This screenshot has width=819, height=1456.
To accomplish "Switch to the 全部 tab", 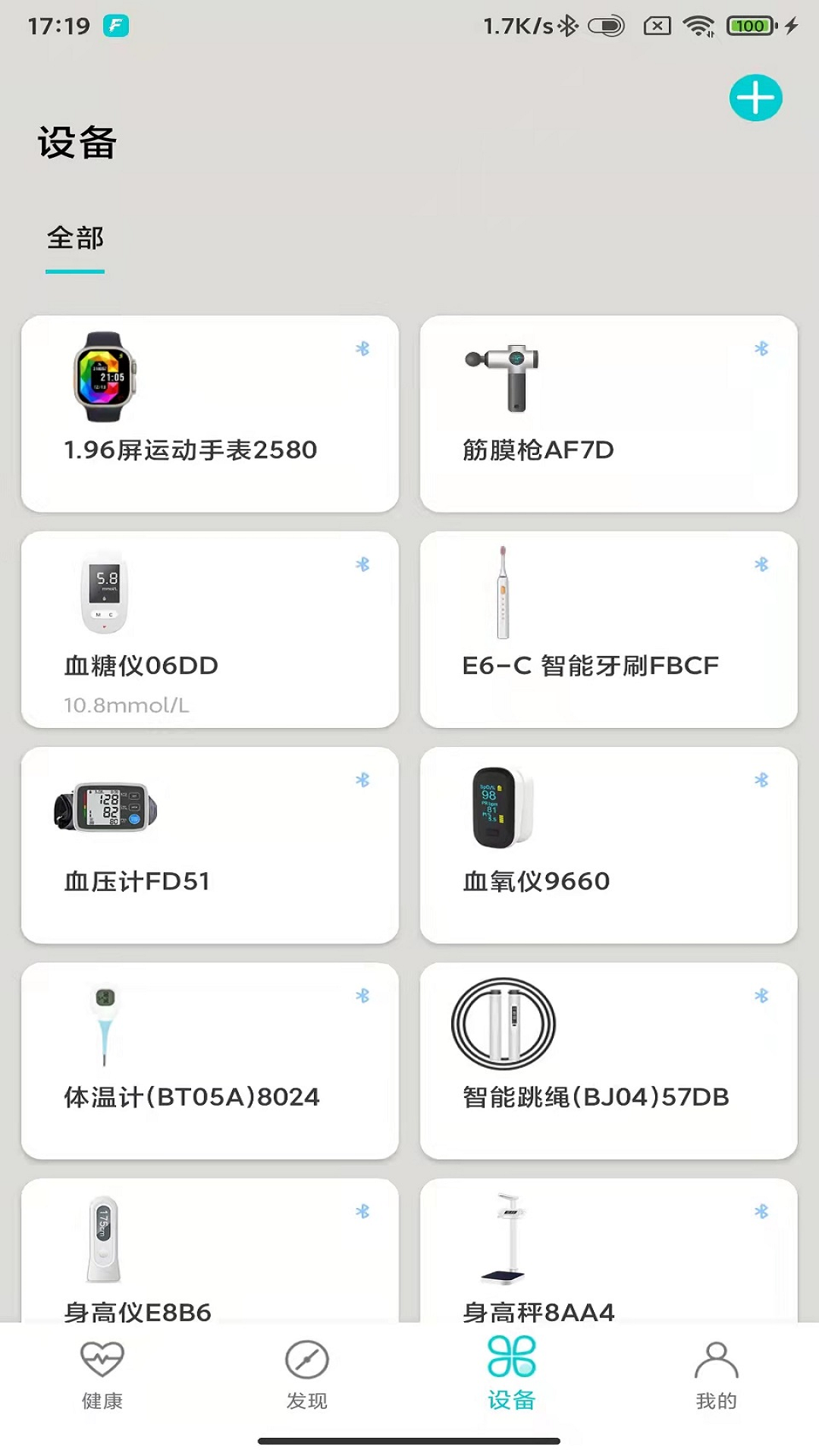I will (74, 237).
